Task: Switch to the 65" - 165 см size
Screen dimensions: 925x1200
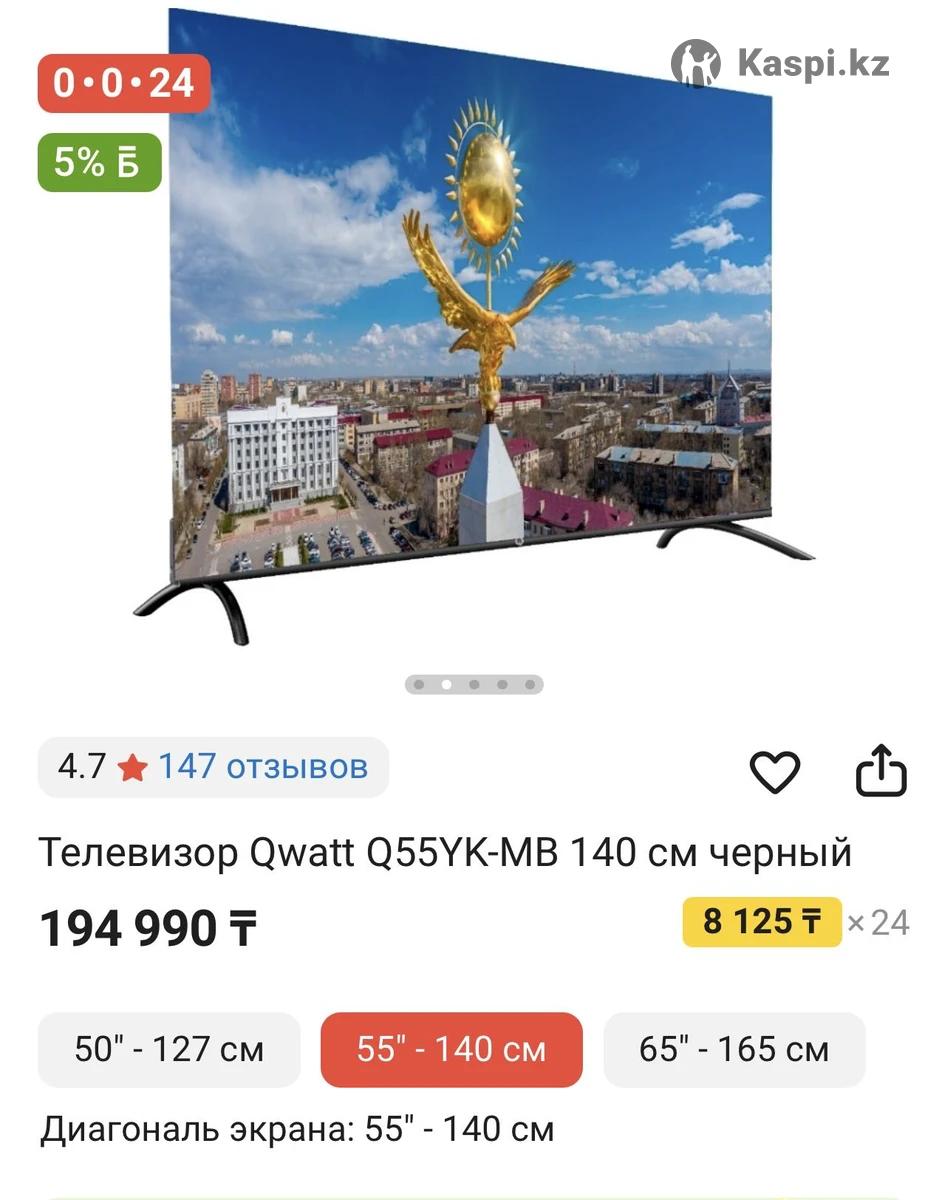Action: [x=734, y=1049]
